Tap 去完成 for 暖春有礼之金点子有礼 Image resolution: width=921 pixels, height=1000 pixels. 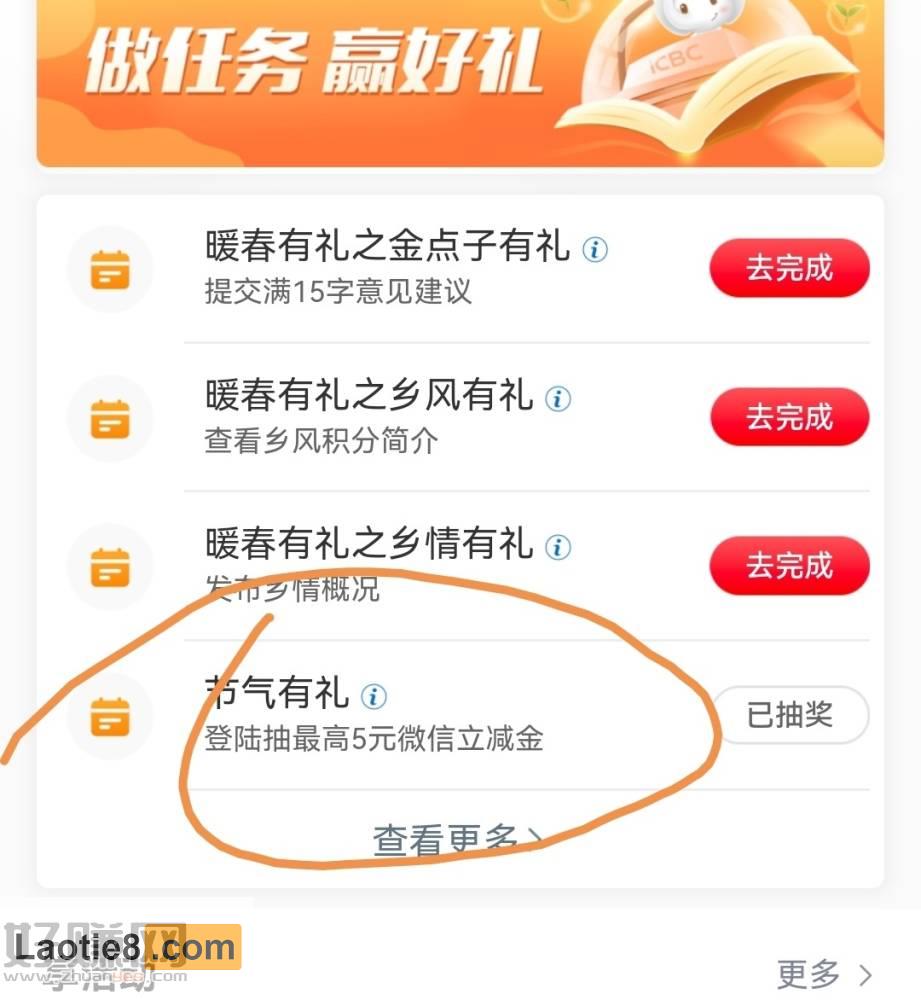pos(789,268)
